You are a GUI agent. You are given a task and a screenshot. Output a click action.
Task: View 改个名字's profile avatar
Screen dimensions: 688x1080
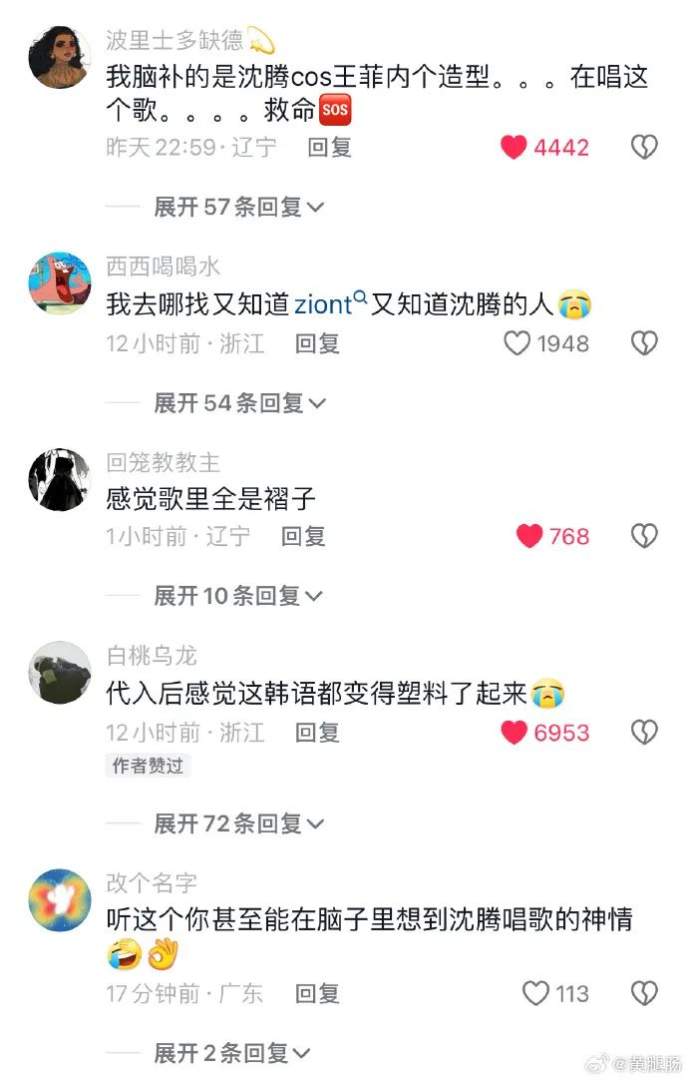pyautogui.click(x=59, y=900)
